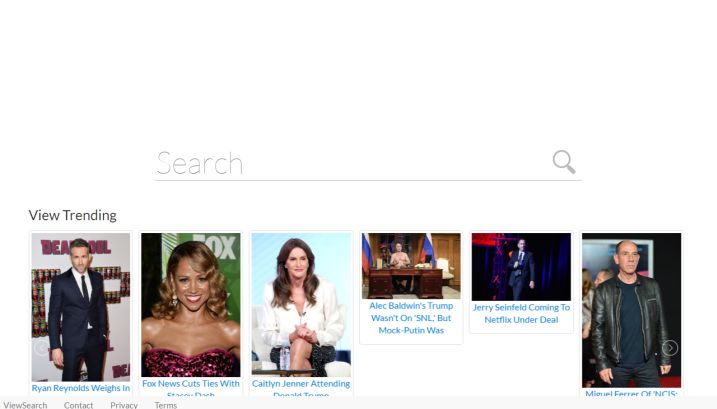Open the Contact footer link
The width and height of the screenshot is (717, 409).
point(78,405)
